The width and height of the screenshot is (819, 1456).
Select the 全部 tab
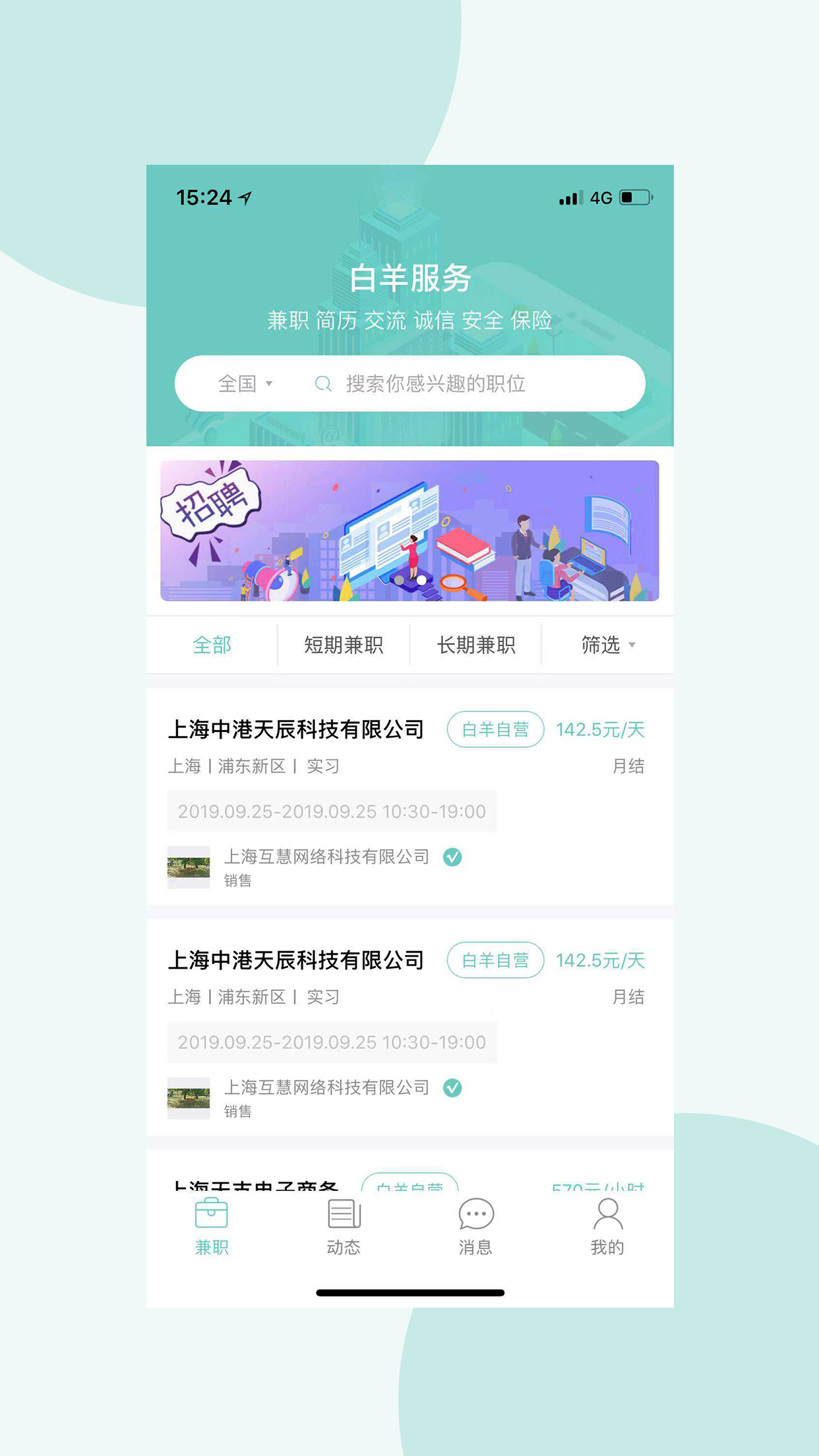212,645
